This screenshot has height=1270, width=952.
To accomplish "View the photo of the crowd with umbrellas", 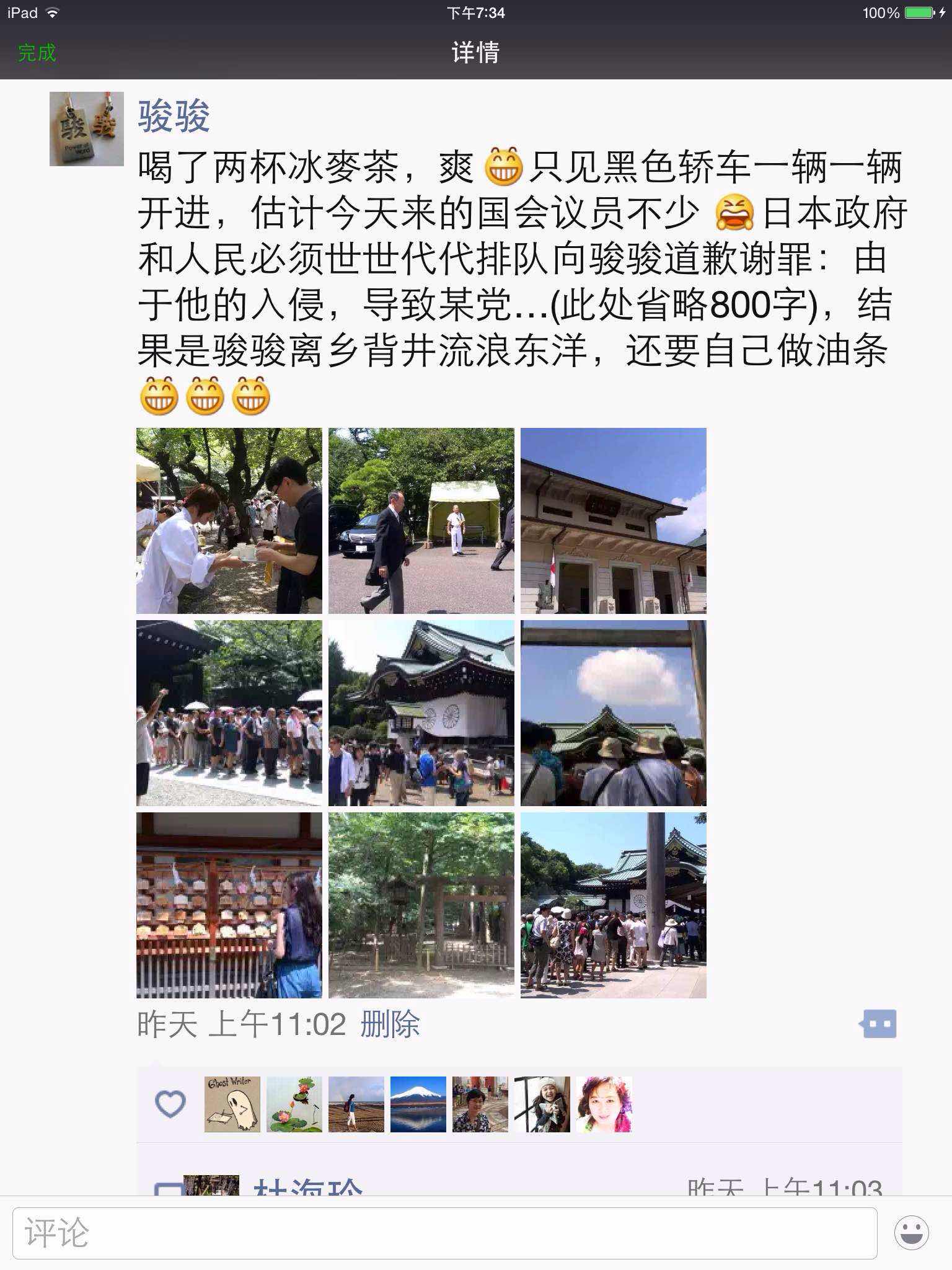I will pos(229,713).
